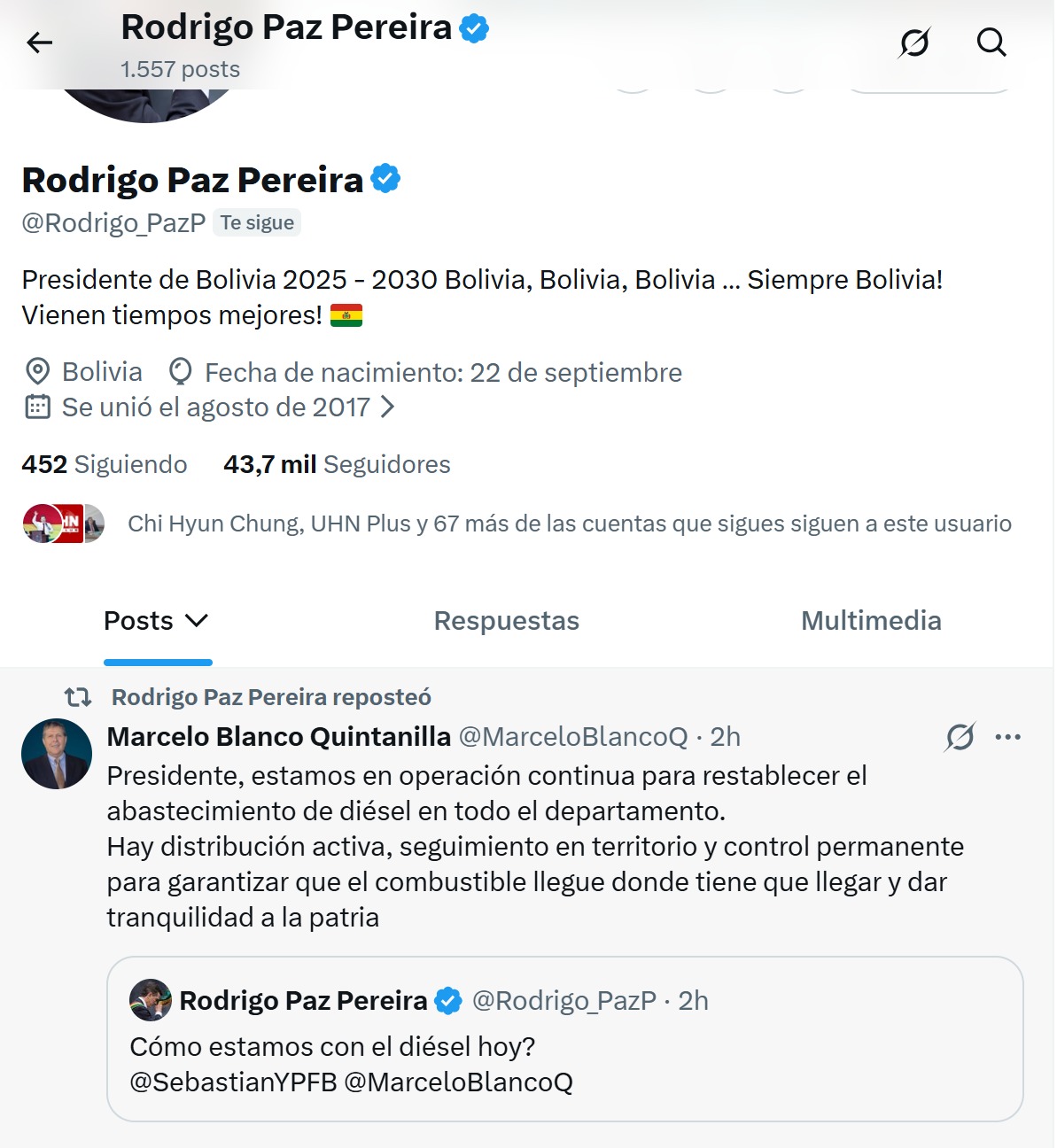Search within this profile

point(991,43)
